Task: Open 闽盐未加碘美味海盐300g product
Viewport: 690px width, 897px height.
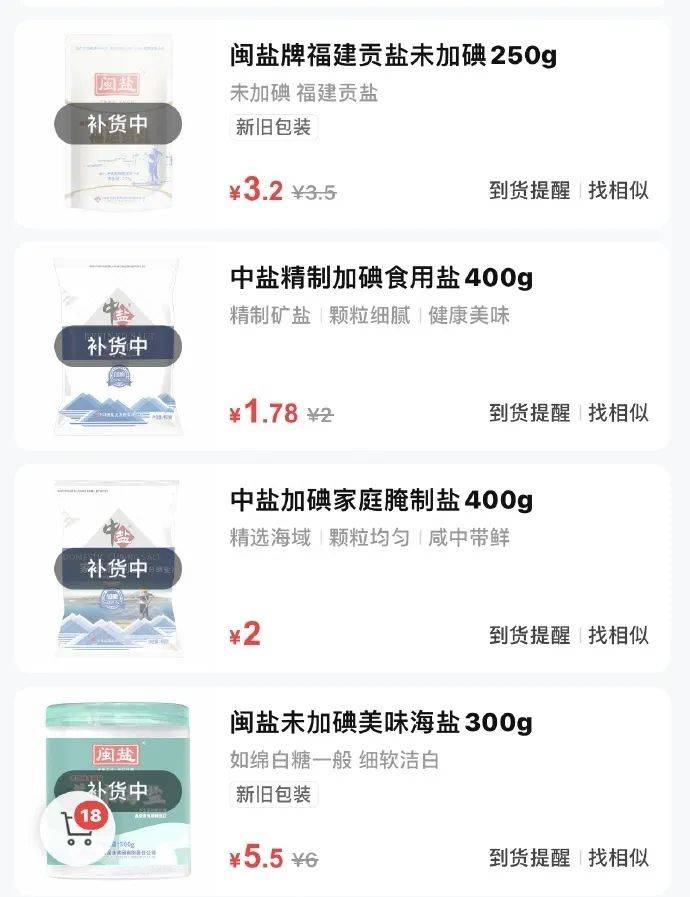Action: click(x=381, y=722)
